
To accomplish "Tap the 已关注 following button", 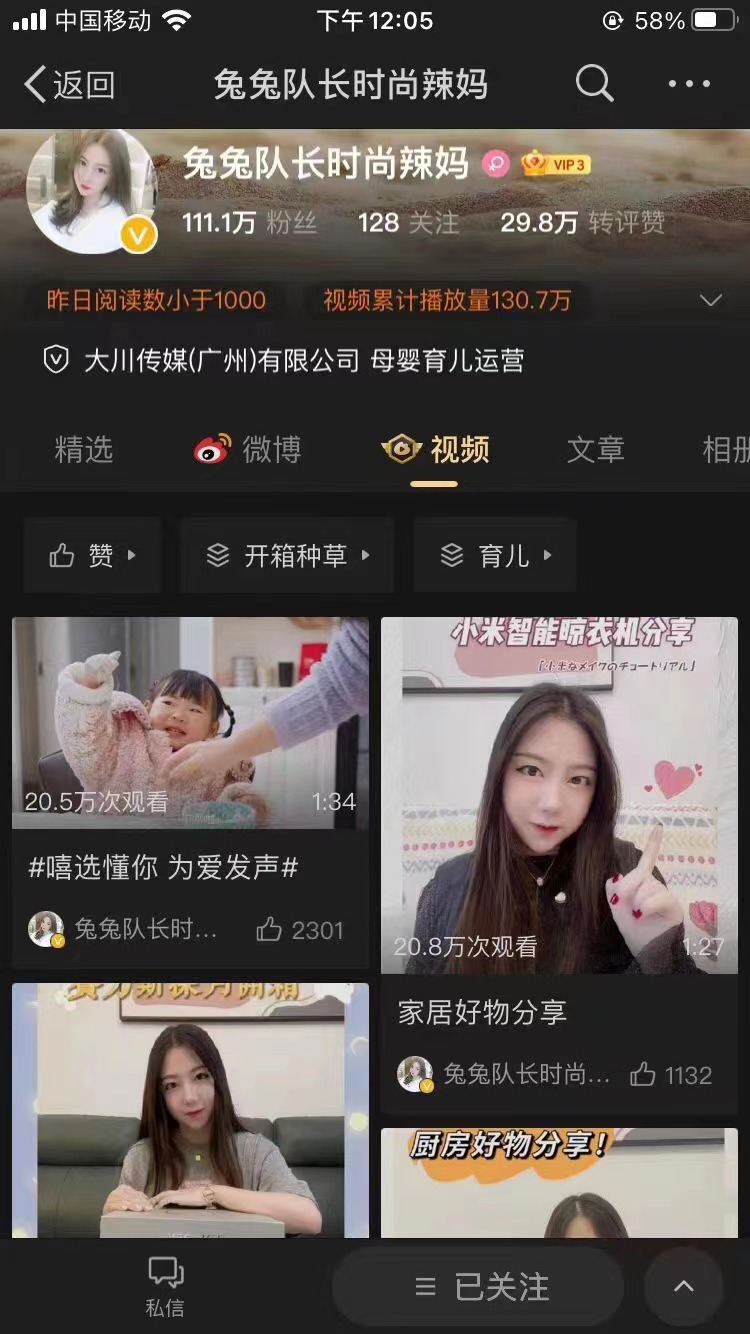I will coord(482,1287).
